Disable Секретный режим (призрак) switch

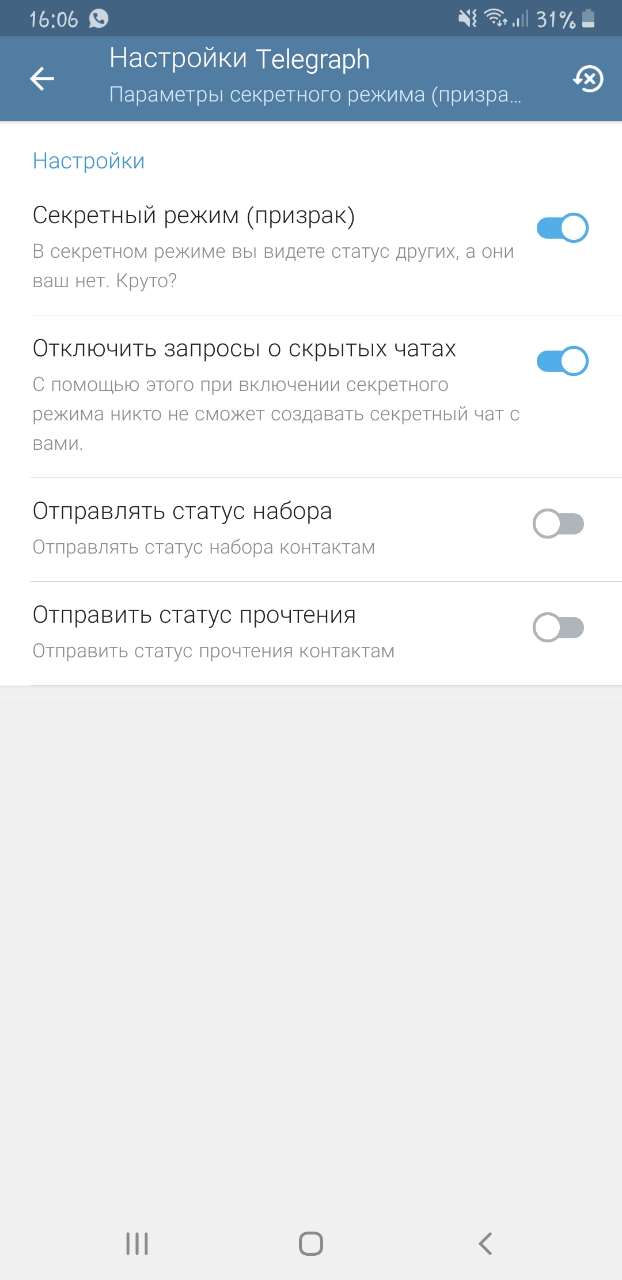[x=562, y=228]
